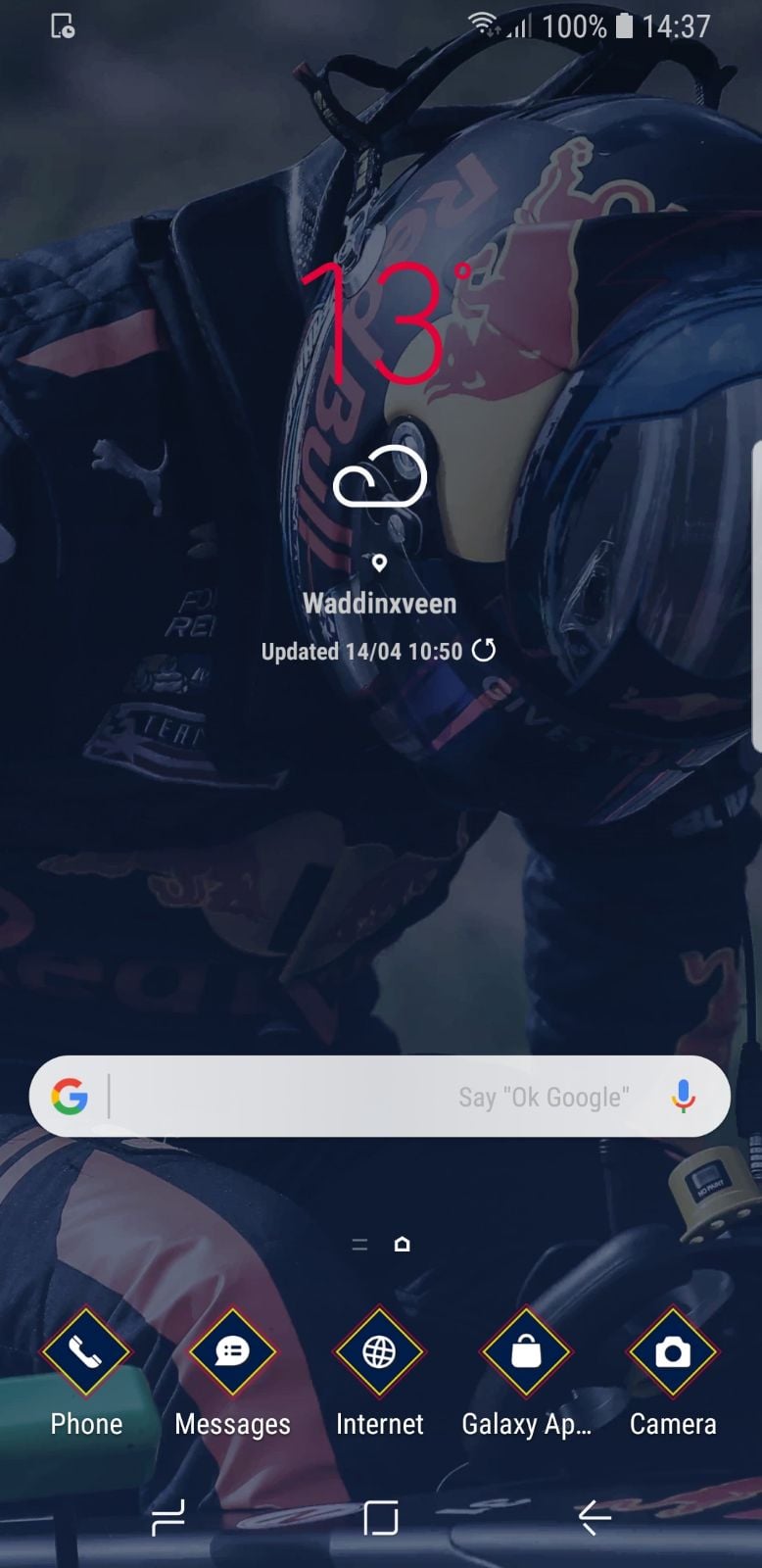
Task: Go back using navigation bar arrow
Action: click(594, 1518)
